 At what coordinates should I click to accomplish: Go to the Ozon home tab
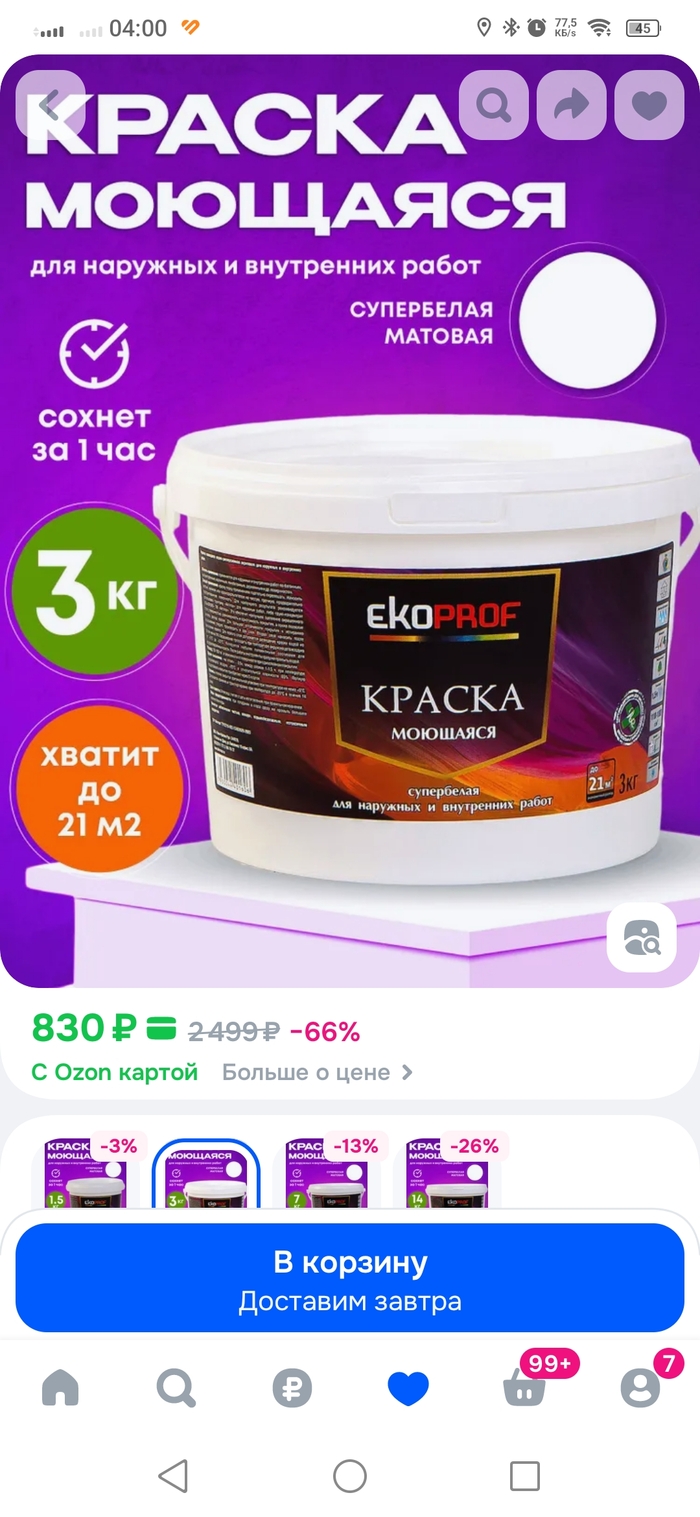pos(60,1388)
